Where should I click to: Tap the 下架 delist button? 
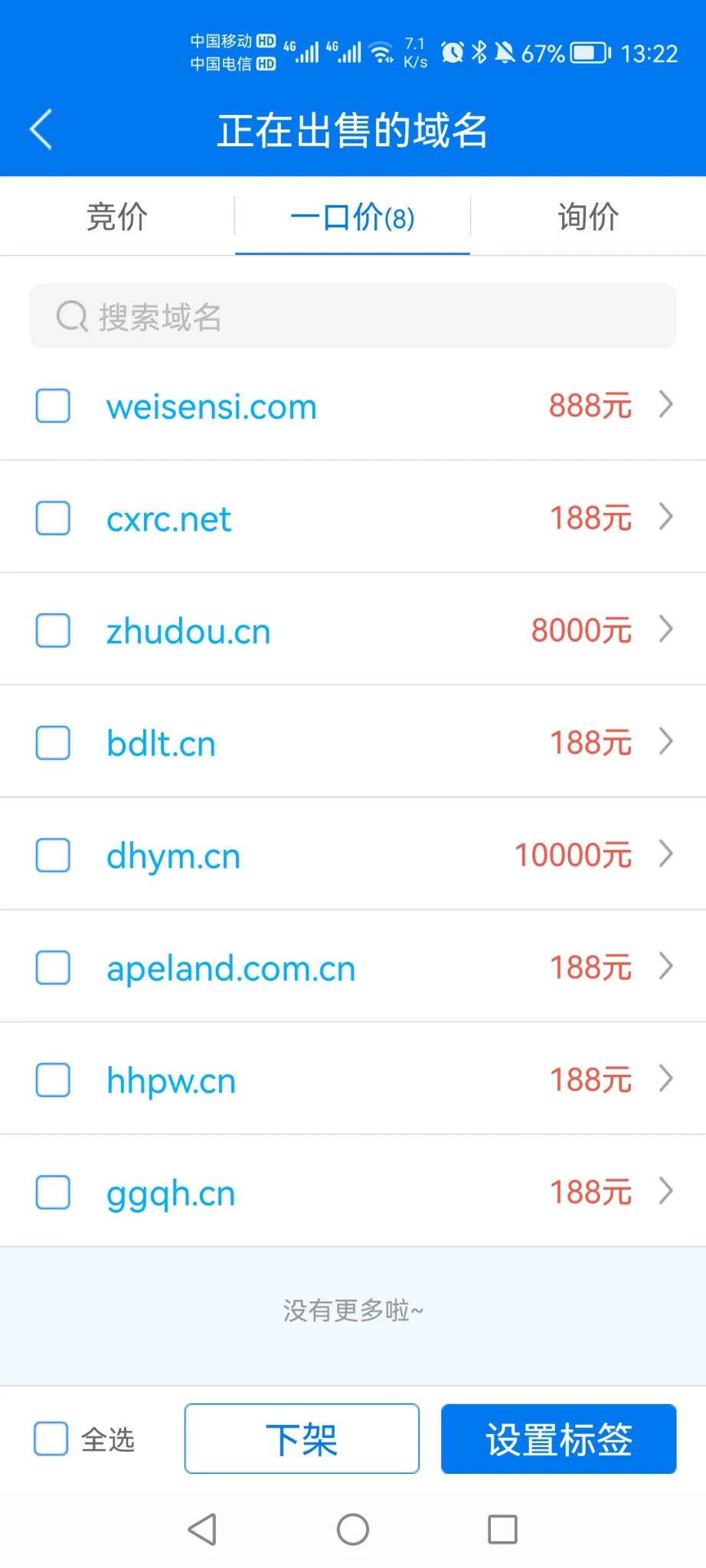click(302, 1439)
